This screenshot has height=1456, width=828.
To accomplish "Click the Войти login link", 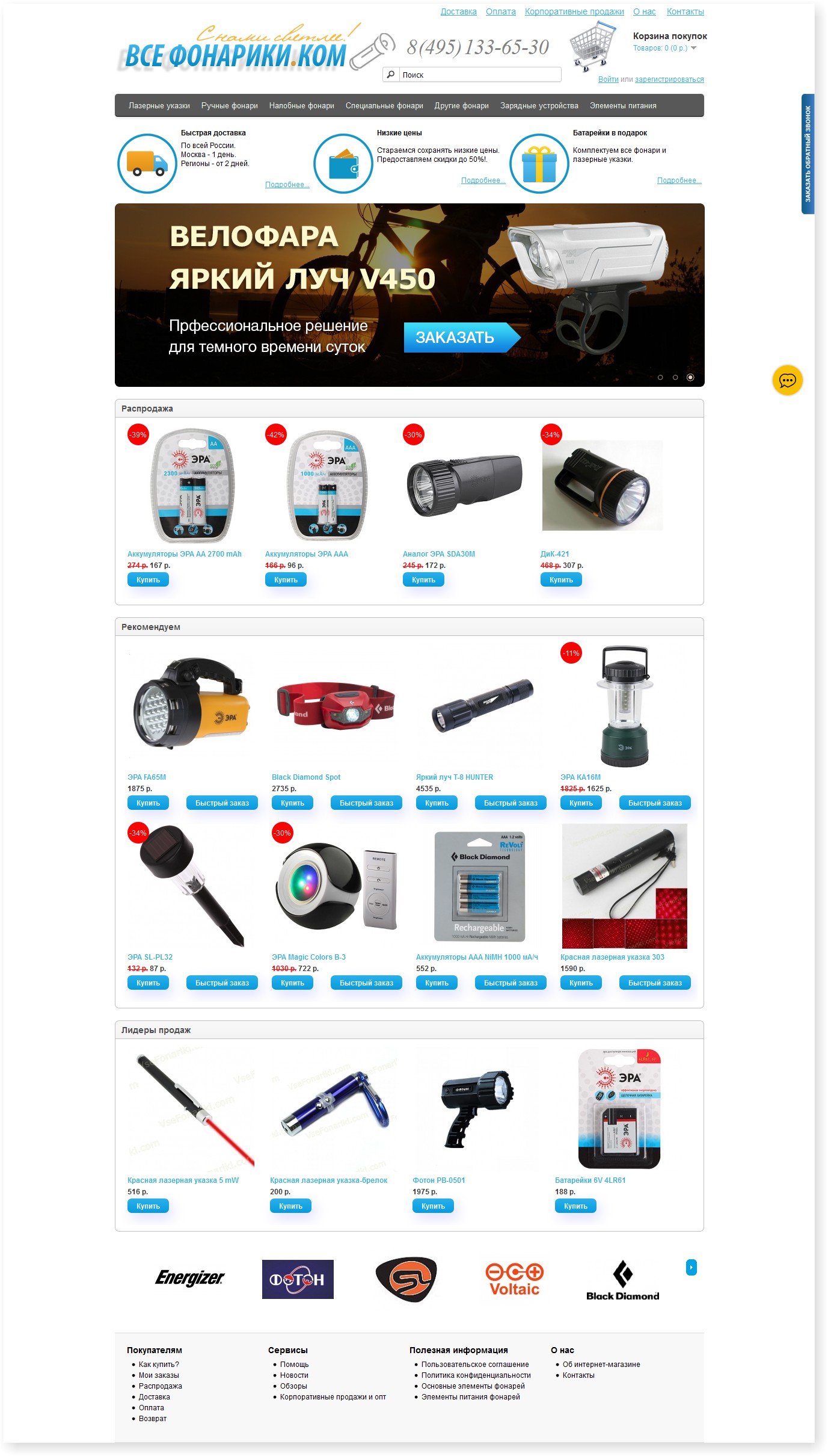I will [x=608, y=79].
